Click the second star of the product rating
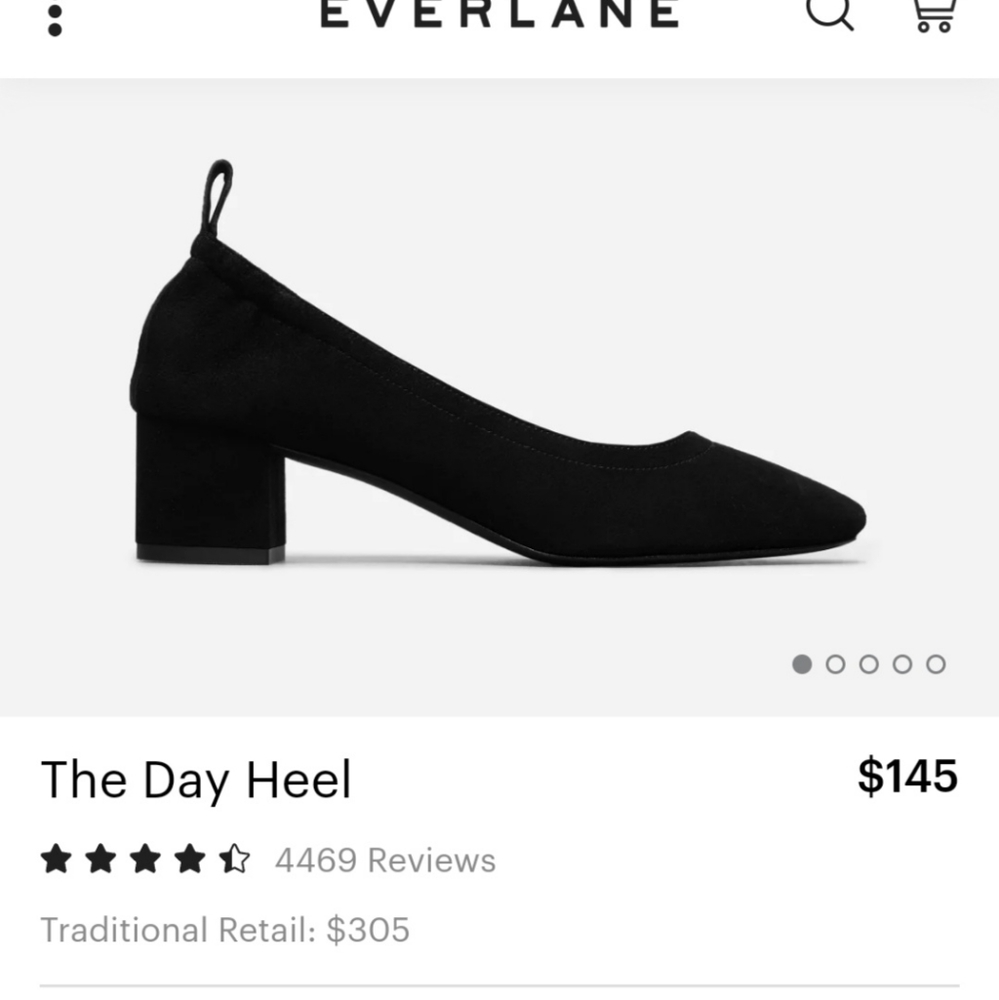The width and height of the screenshot is (999, 1000). click(101, 858)
